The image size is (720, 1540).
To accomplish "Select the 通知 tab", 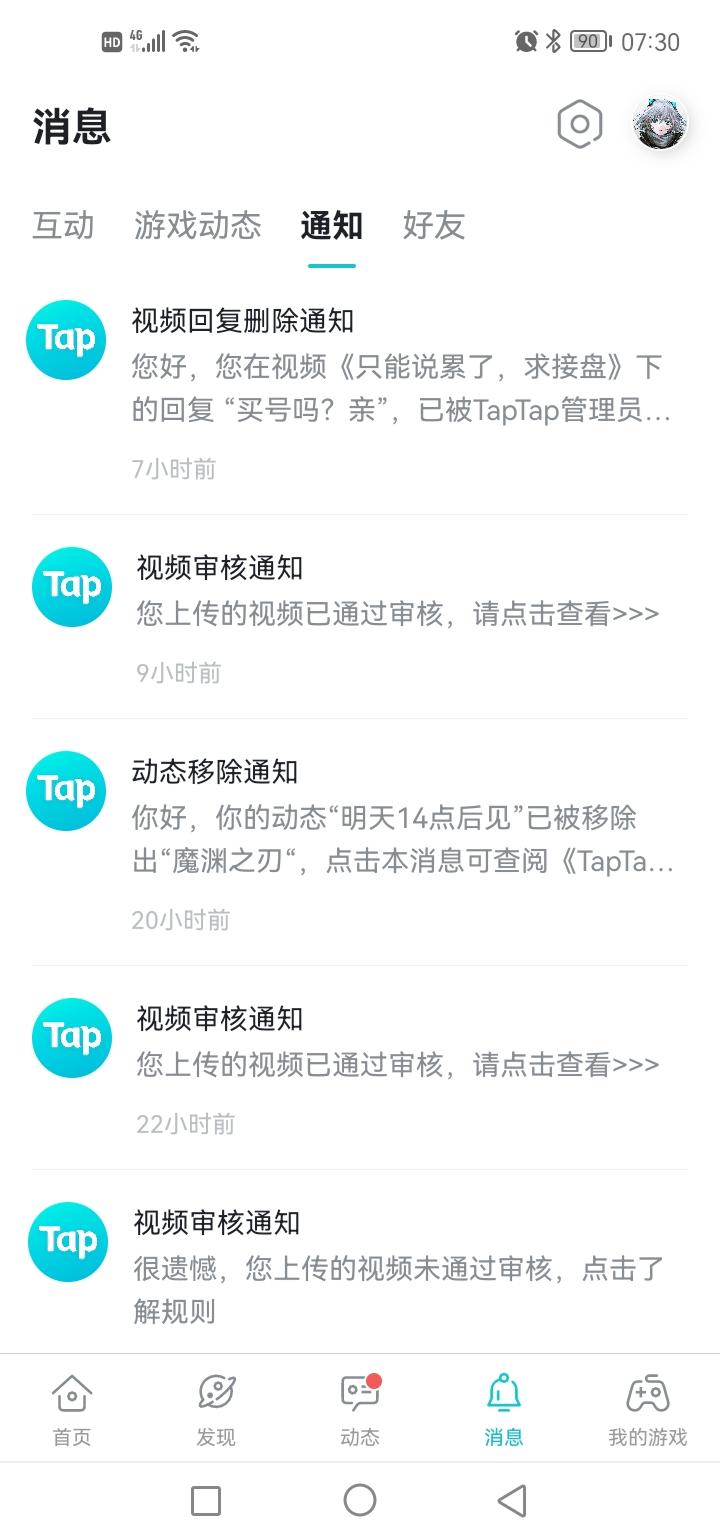I will (x=331, y=225).
